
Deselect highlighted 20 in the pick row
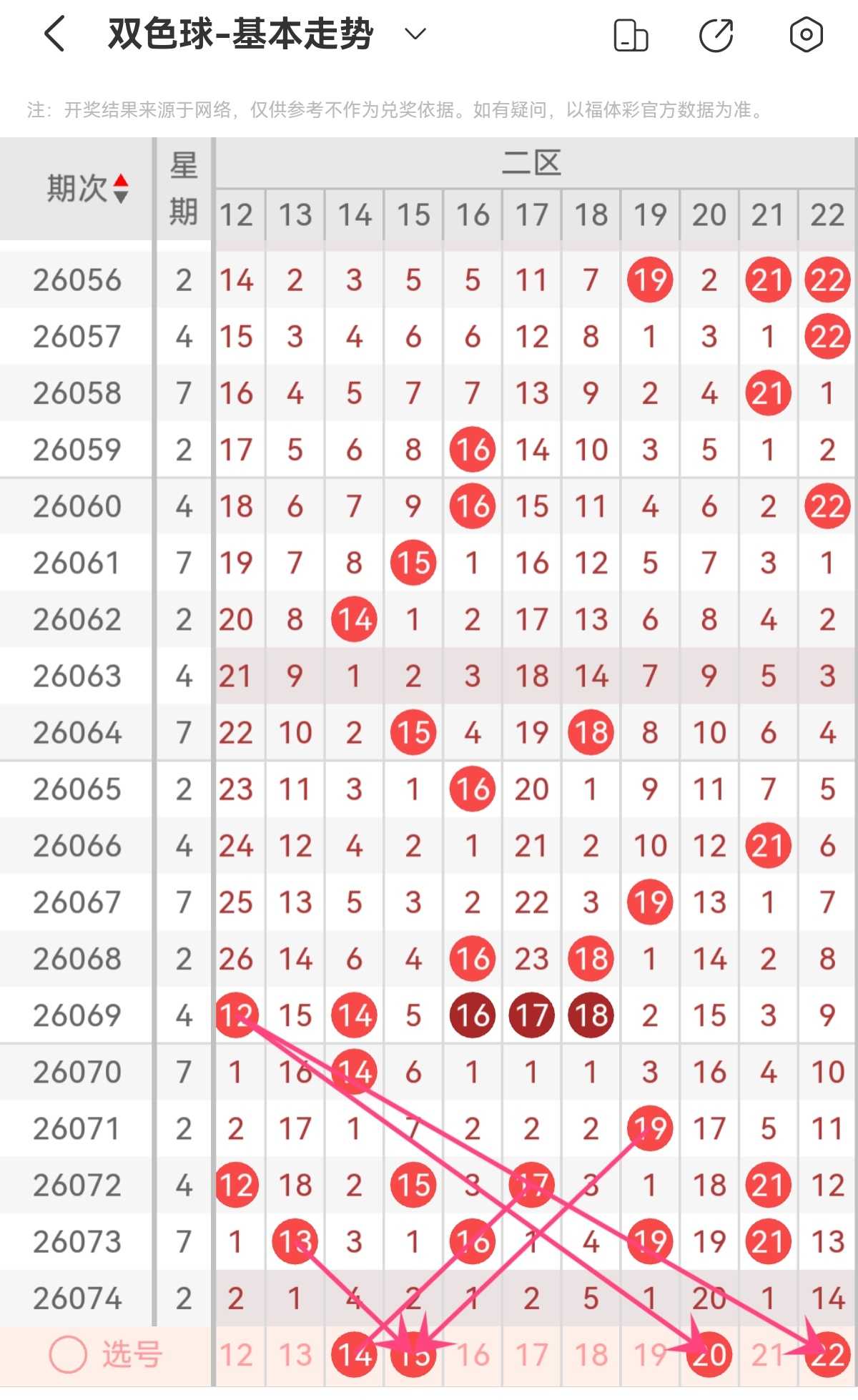pyautogui.click(x=709, y=1354)
